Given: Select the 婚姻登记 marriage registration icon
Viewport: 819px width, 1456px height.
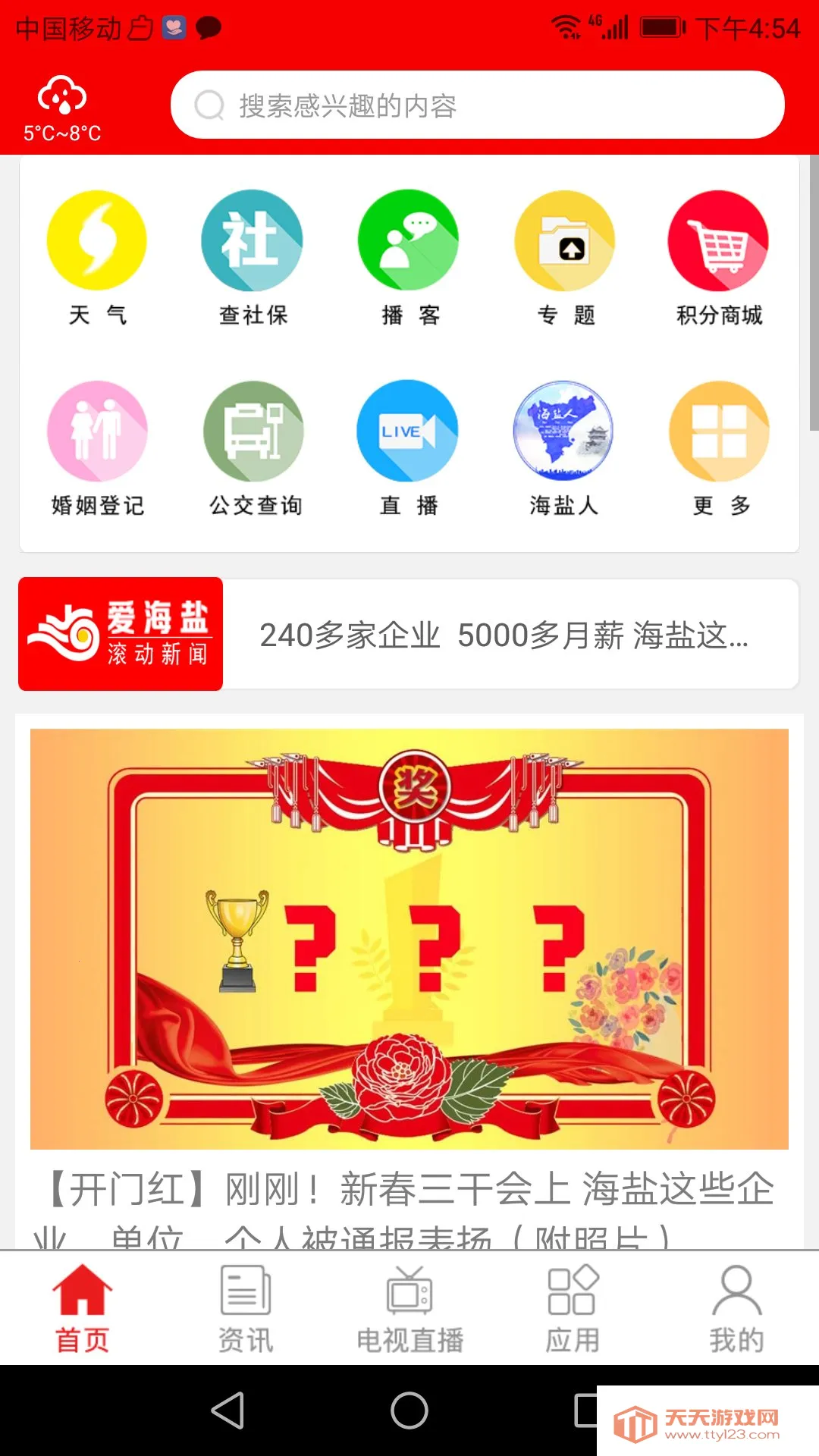Looking at the screenshot, I should [x=96, y=431].
